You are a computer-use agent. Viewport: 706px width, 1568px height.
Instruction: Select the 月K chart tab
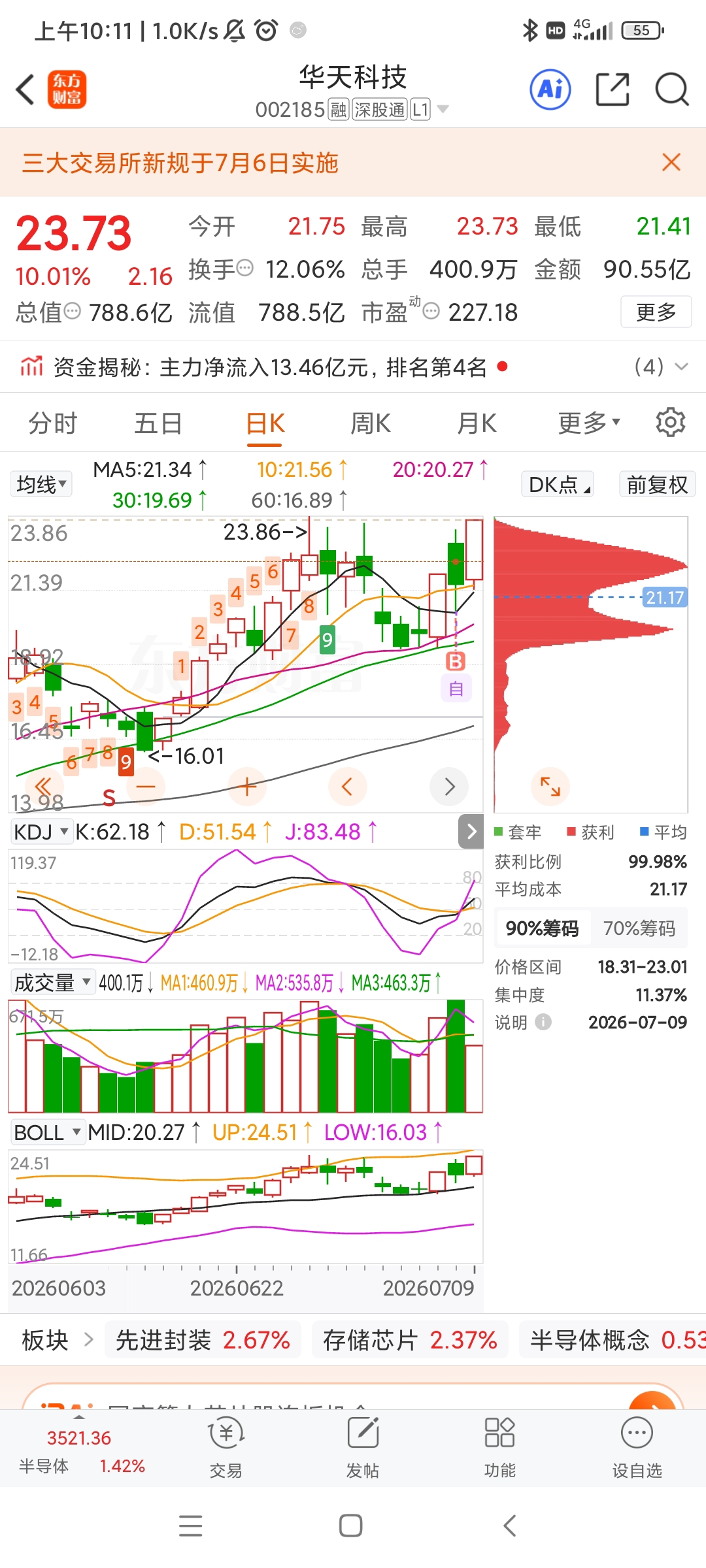click(477, 423)
